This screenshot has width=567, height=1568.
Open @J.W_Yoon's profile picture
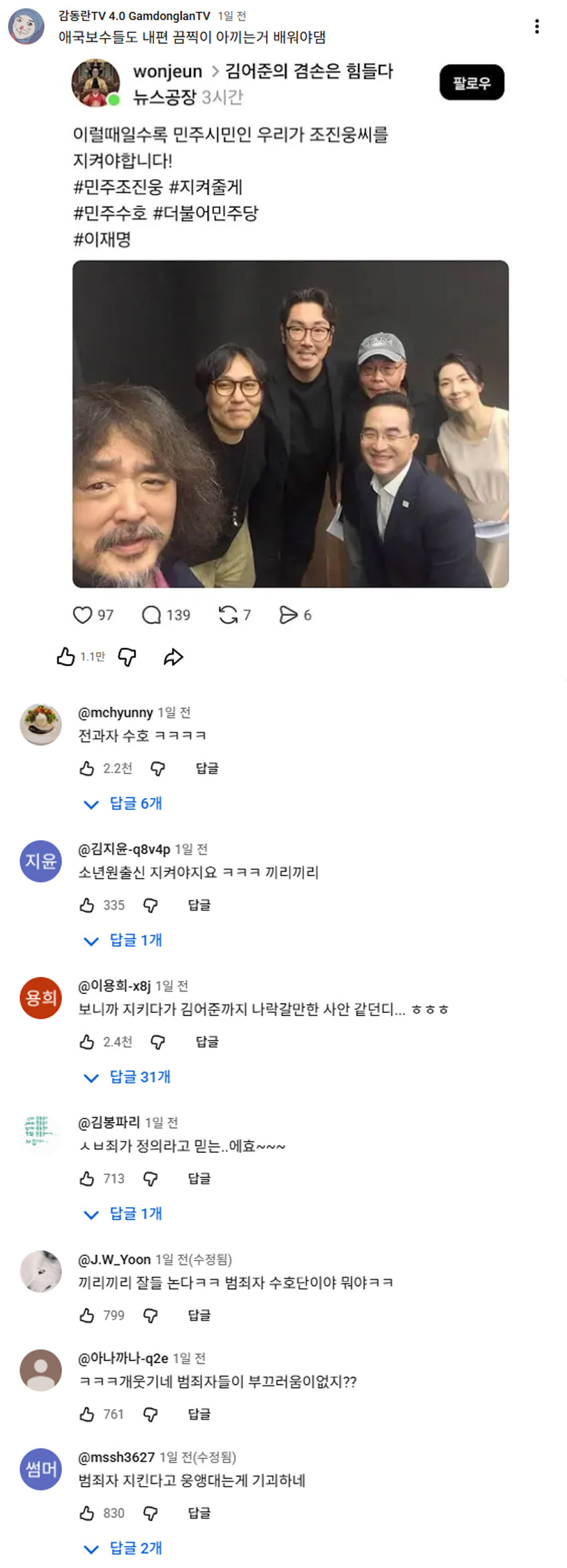tap(41, 1272)
